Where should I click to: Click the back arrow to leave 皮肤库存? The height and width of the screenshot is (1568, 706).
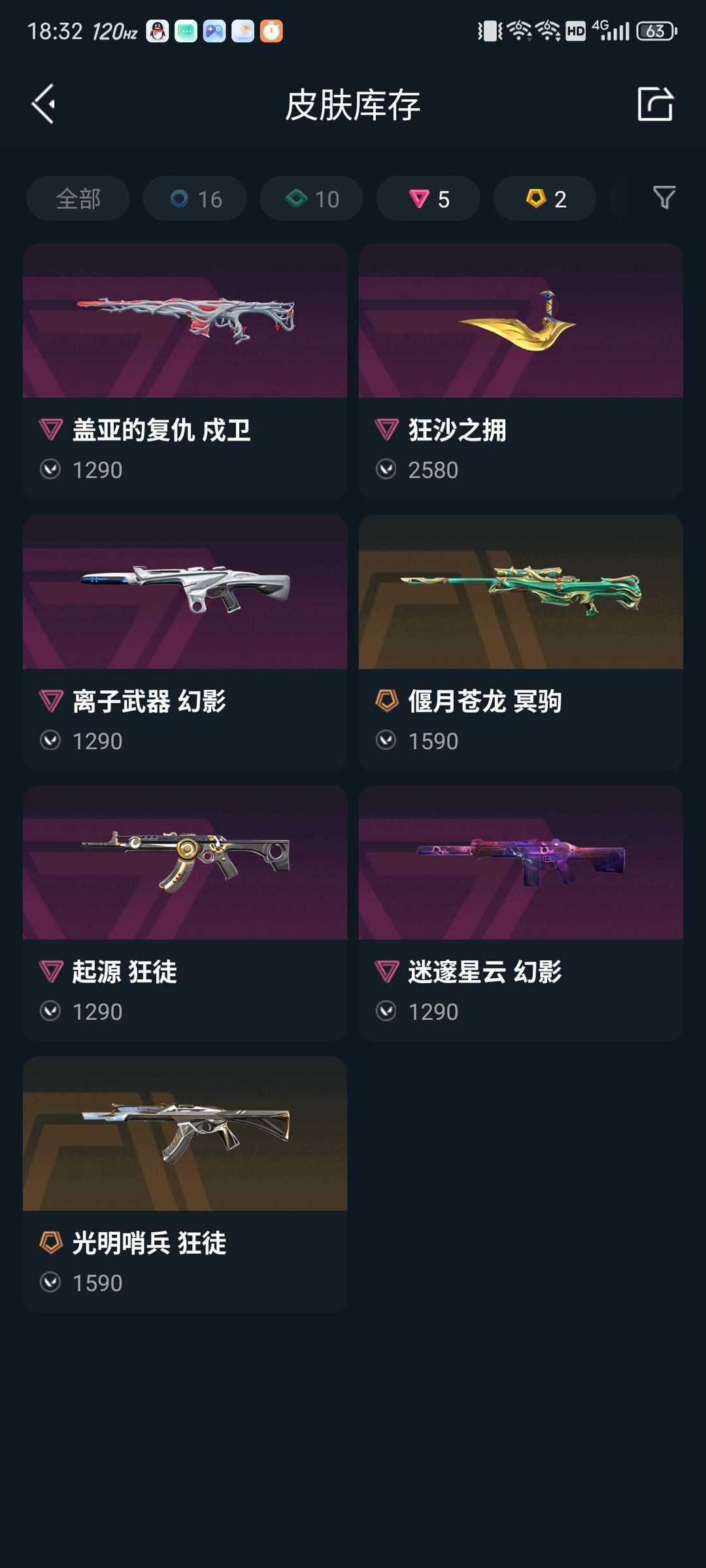pyautogui.click(x=43, y=103)
